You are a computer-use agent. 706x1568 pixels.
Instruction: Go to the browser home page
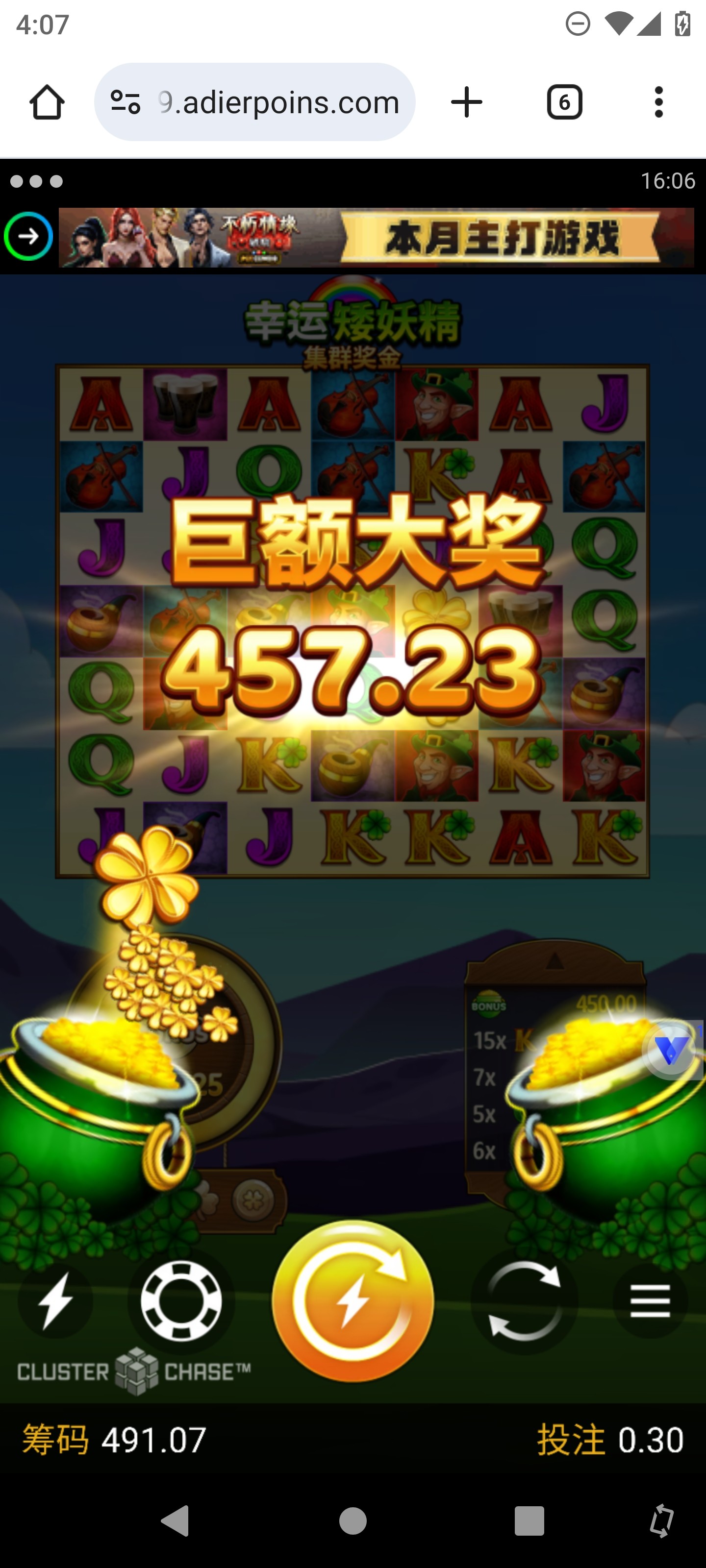point(47,102)
